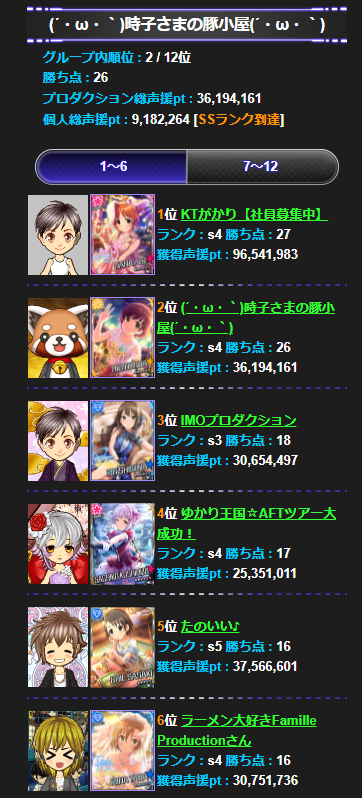Open the ラーメン大好きFamille Productionさん link

point(237,730)
